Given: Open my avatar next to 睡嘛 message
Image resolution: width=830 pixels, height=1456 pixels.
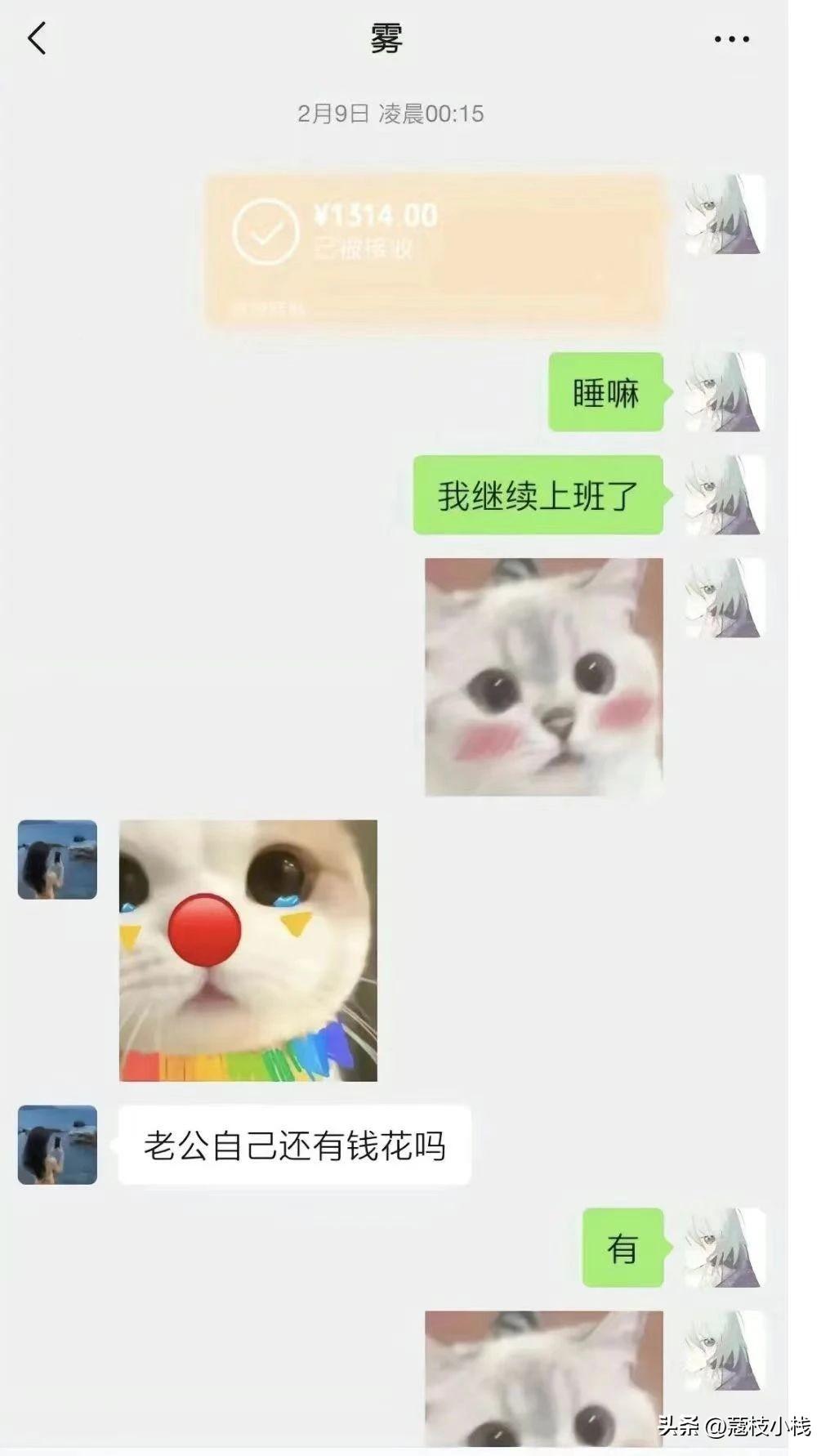Looking at the screenshot, I should point(724,392).
